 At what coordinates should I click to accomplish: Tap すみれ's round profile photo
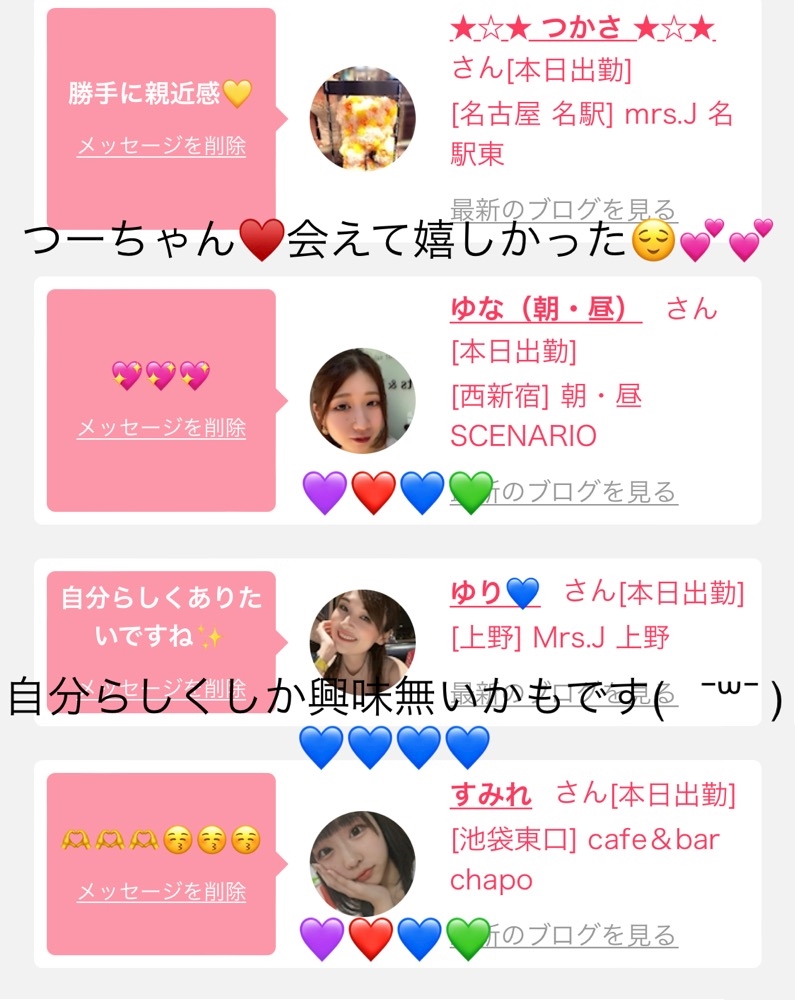point(363,864)
